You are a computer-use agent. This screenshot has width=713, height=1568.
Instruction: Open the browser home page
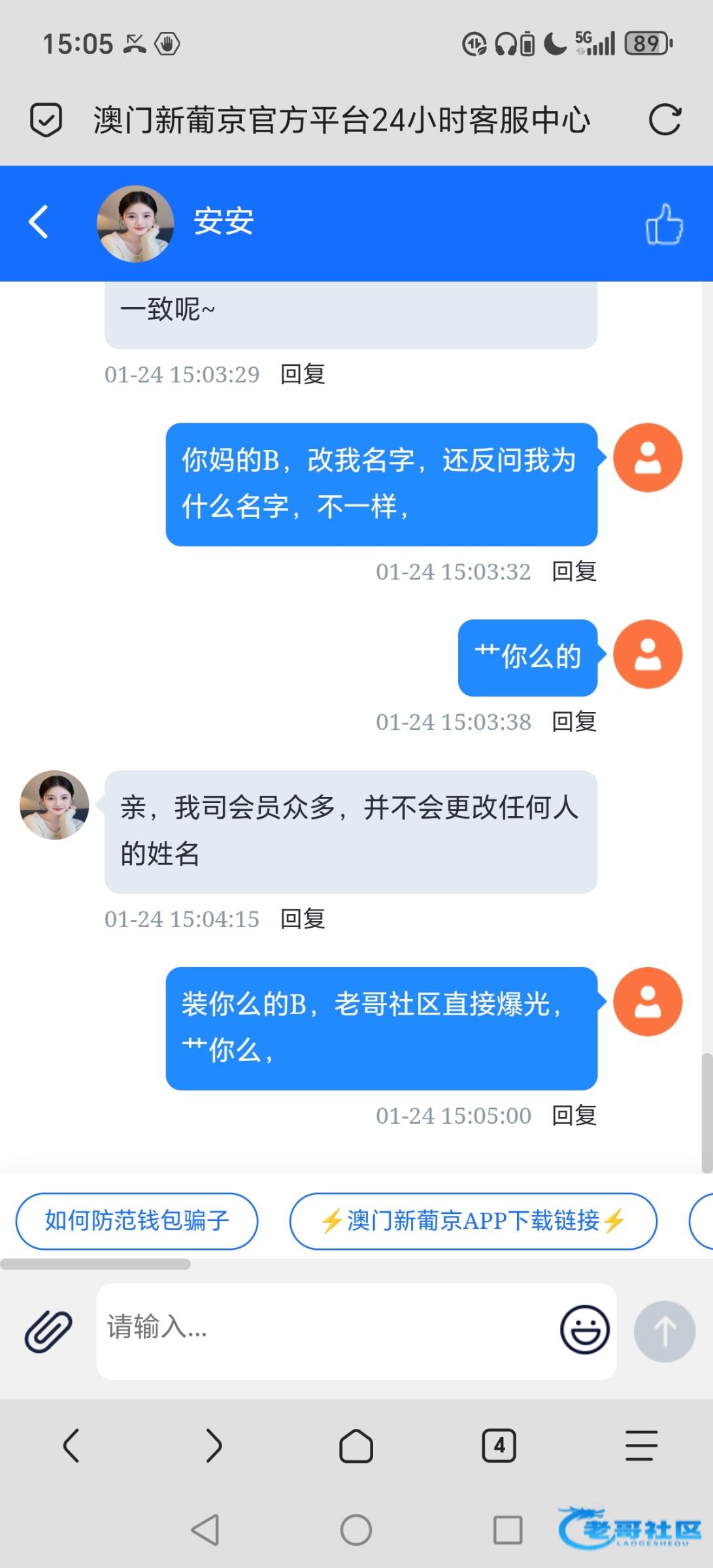(356, 1445)
